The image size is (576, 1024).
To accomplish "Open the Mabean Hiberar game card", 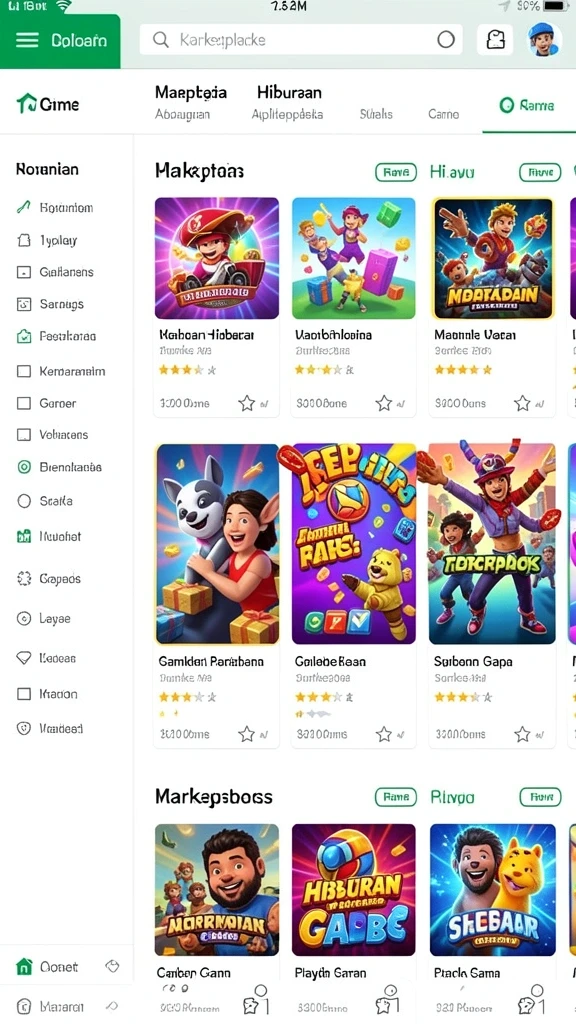I will (217, 306).
